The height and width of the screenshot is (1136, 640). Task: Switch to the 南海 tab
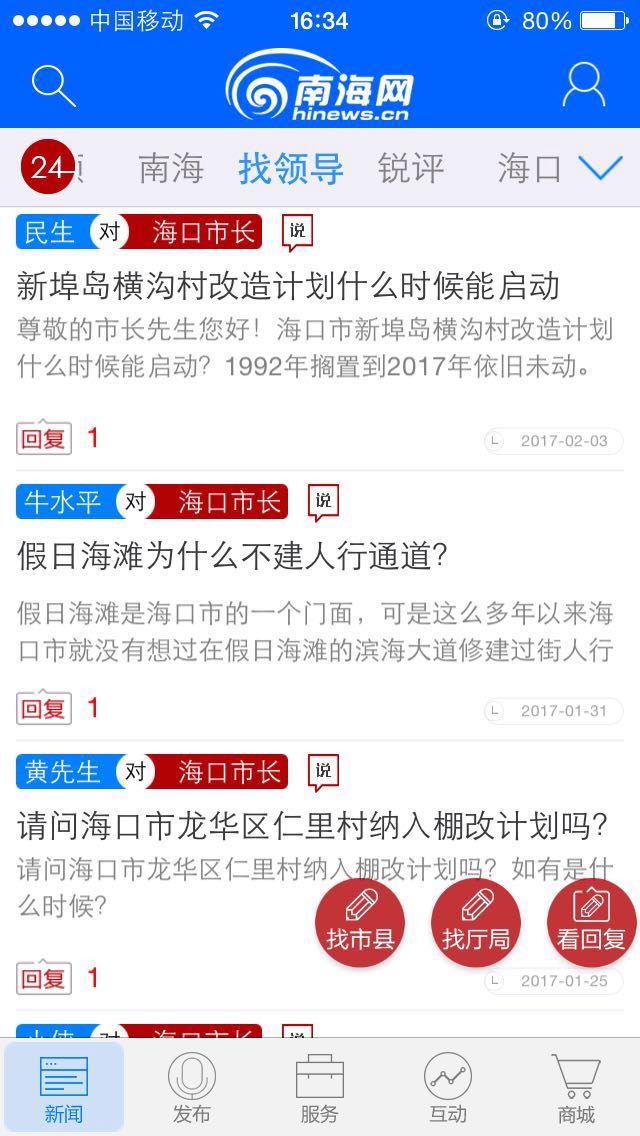coord(171,169)
